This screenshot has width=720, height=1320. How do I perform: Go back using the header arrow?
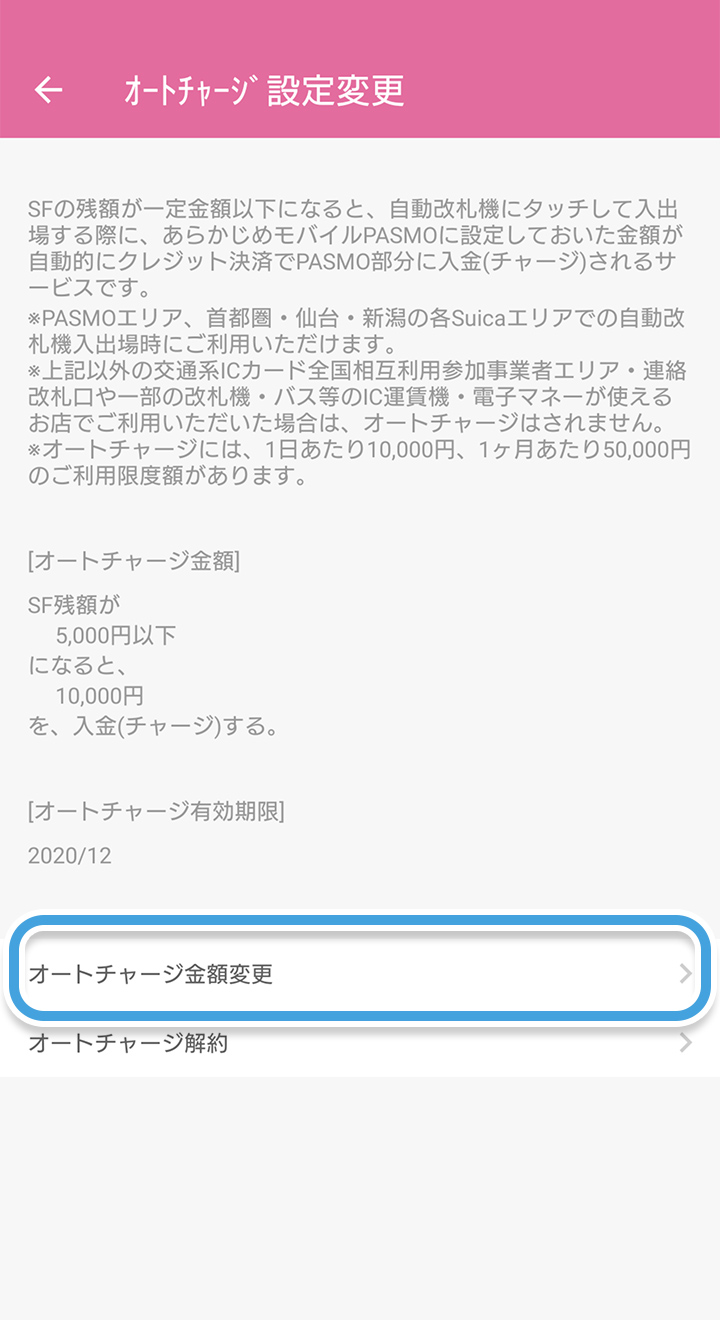[48, 90]
